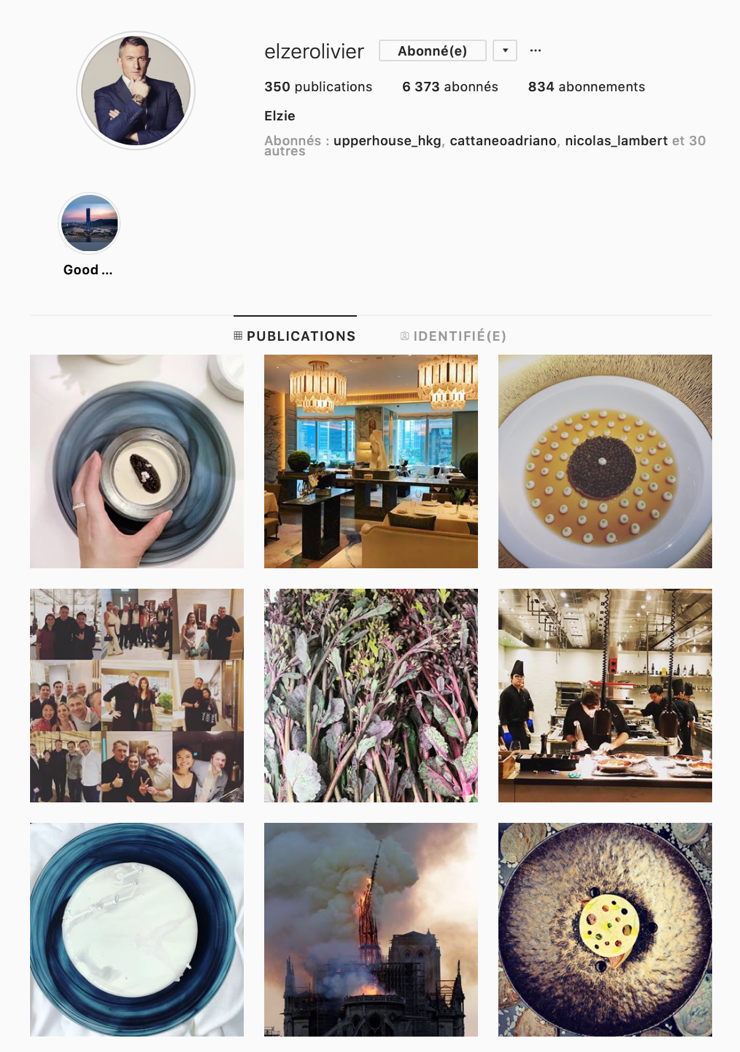740x1052 pixels.
Task: Open the profile picture
Action: [x=135, y=91]
